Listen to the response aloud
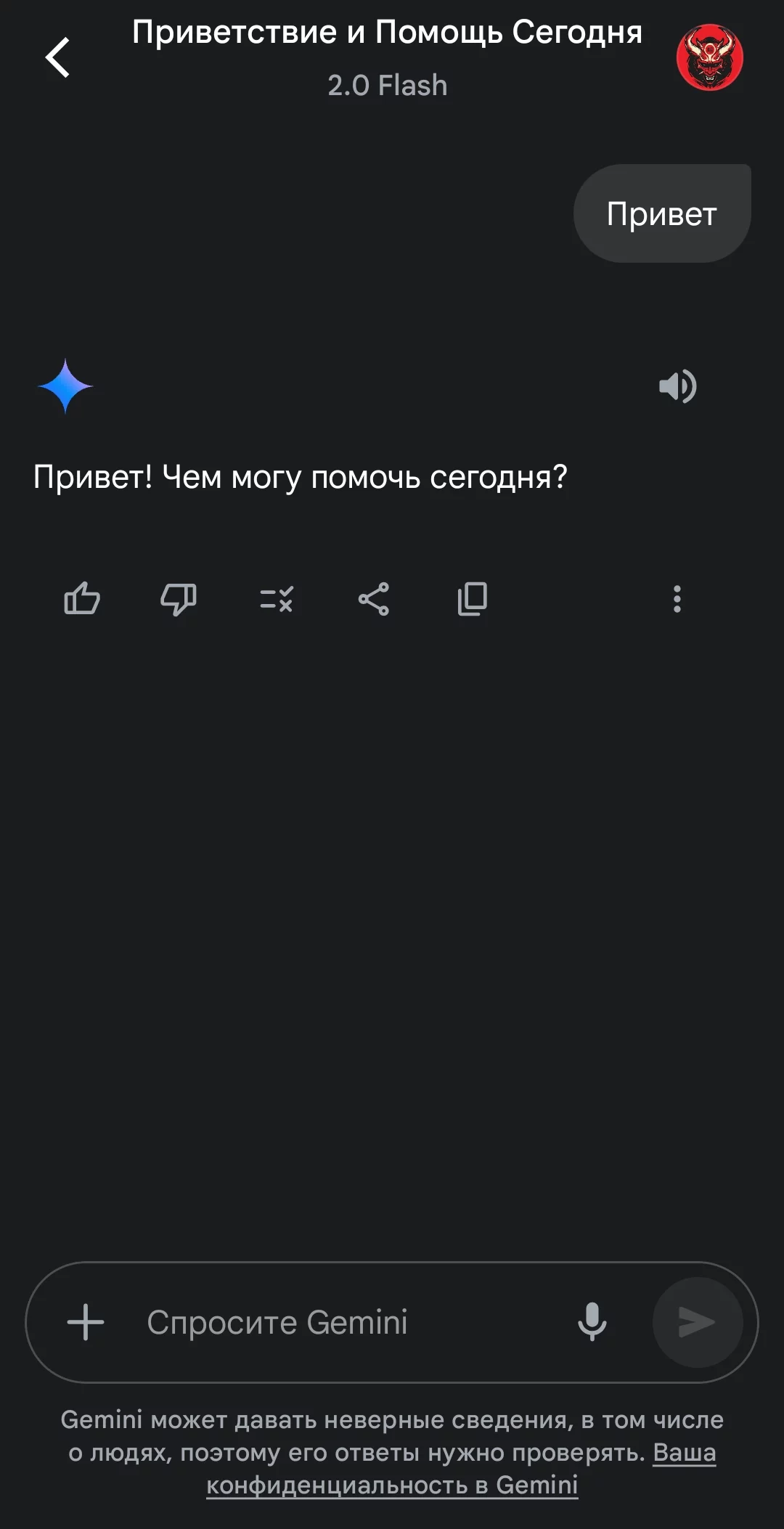 pyautogui.click(x=677, y=386)
